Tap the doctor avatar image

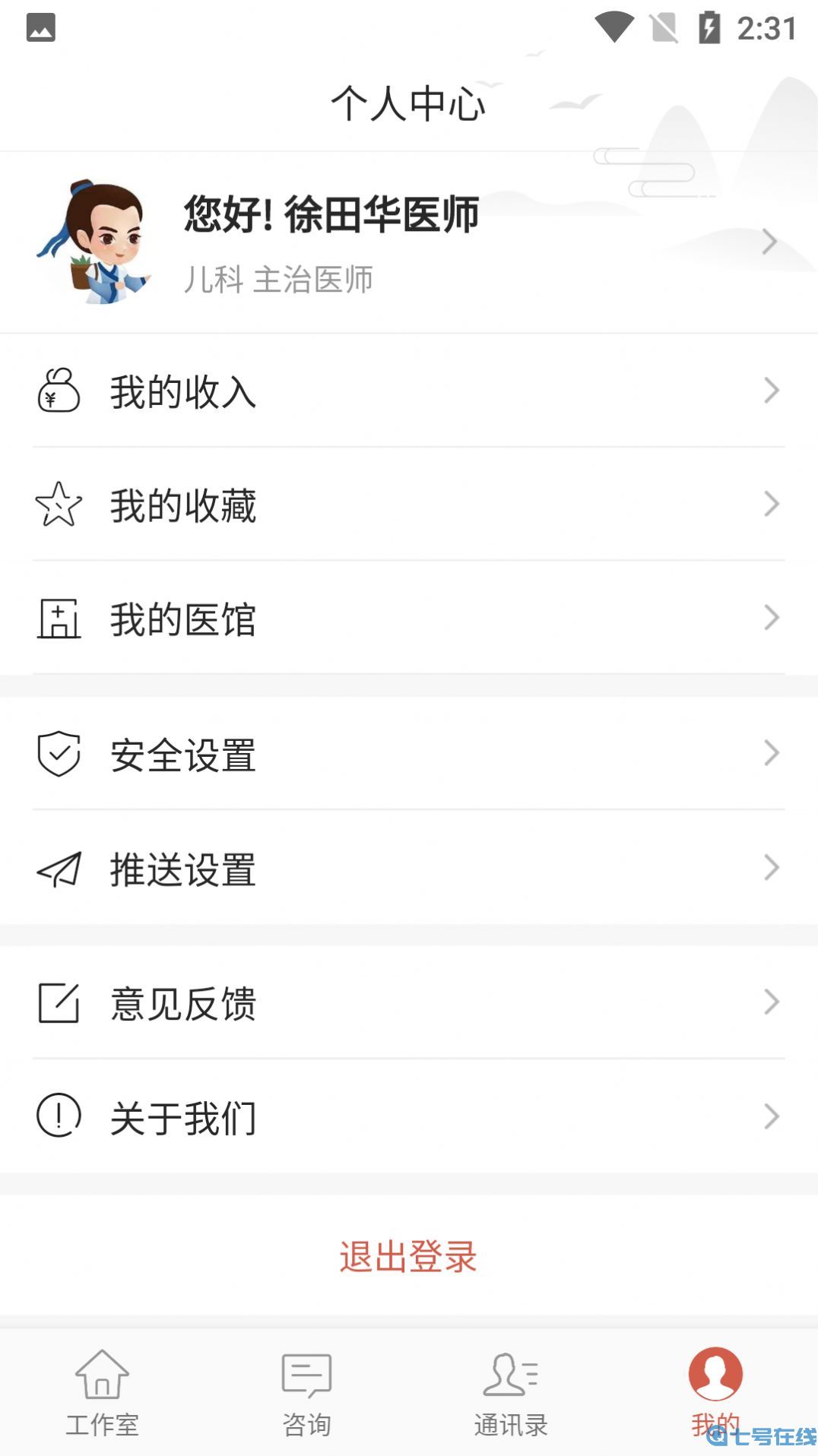(103, 240)
